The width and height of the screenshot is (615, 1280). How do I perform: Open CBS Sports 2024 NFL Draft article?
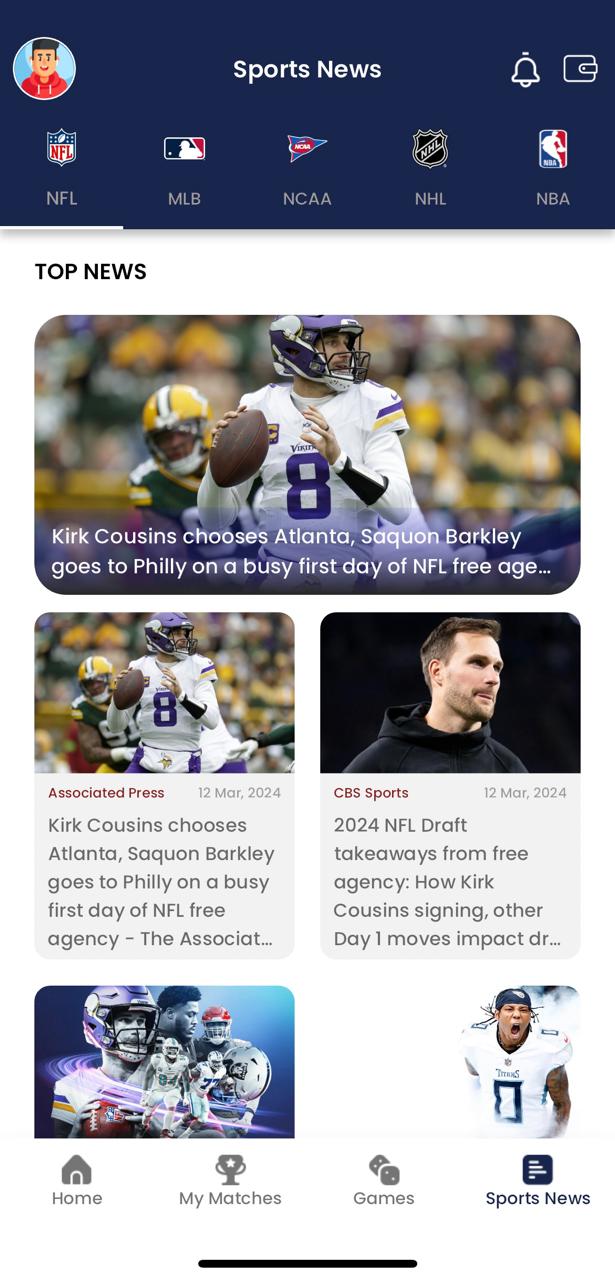click(450, 785)
